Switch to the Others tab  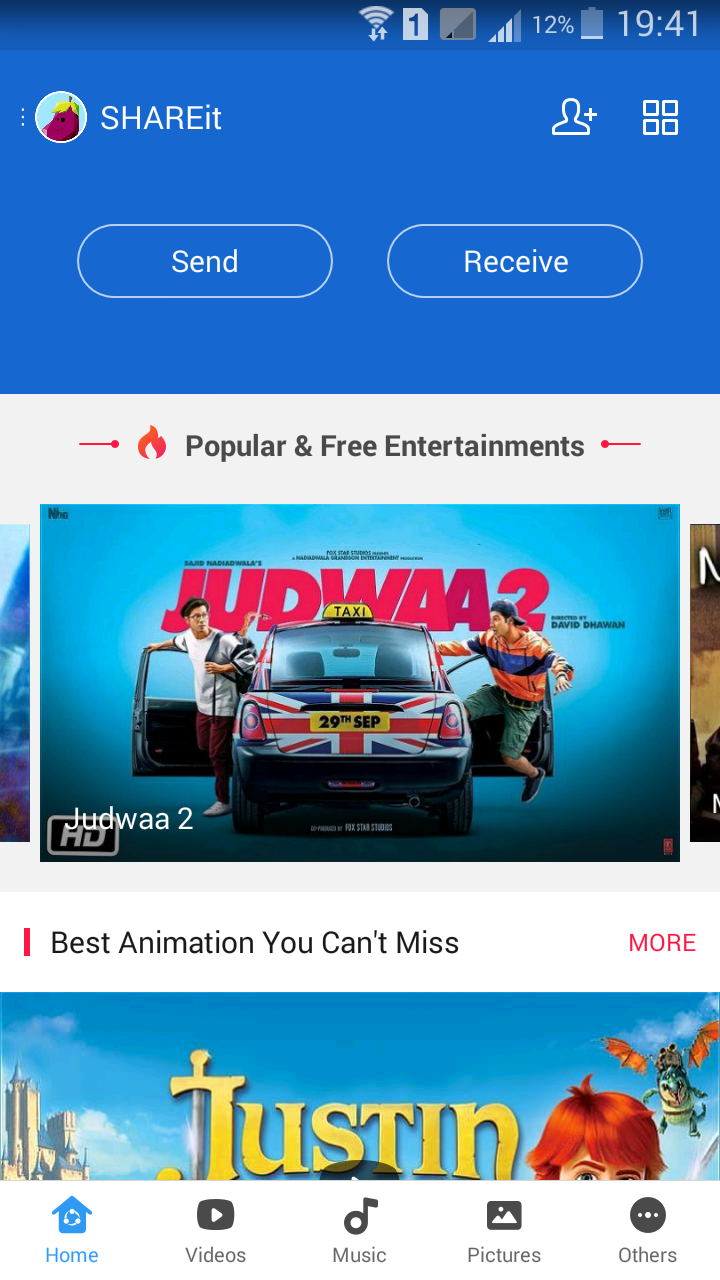click(x=647, y=1231)
